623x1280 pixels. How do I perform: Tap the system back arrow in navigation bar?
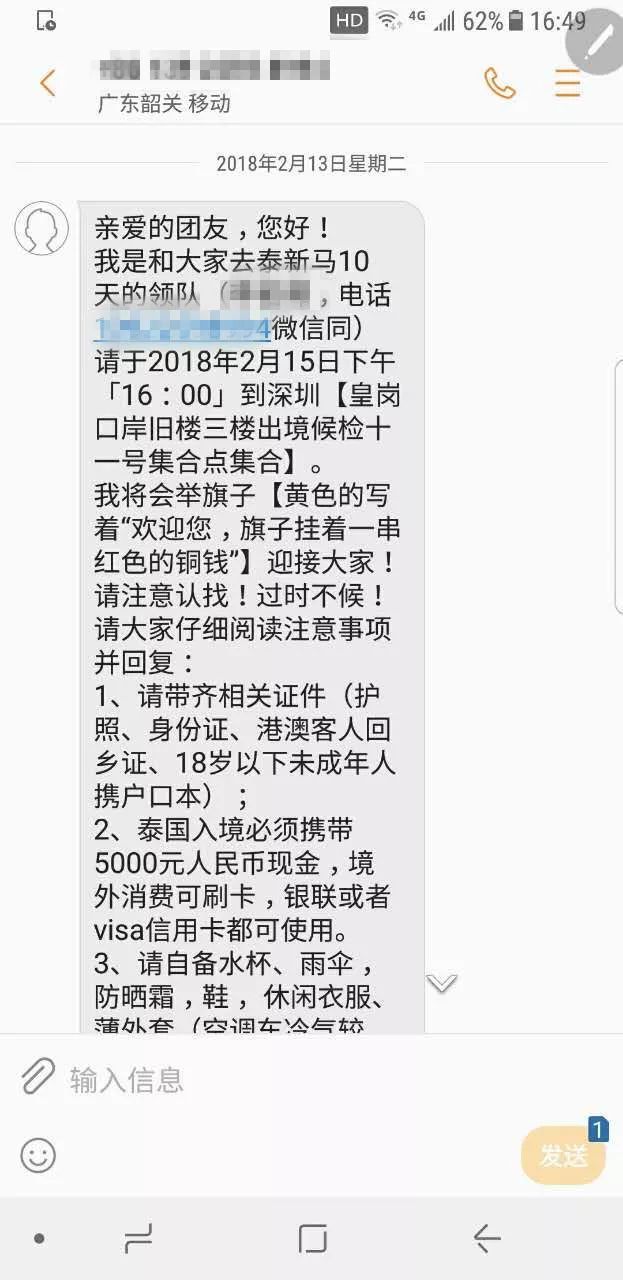[487, 1239]
